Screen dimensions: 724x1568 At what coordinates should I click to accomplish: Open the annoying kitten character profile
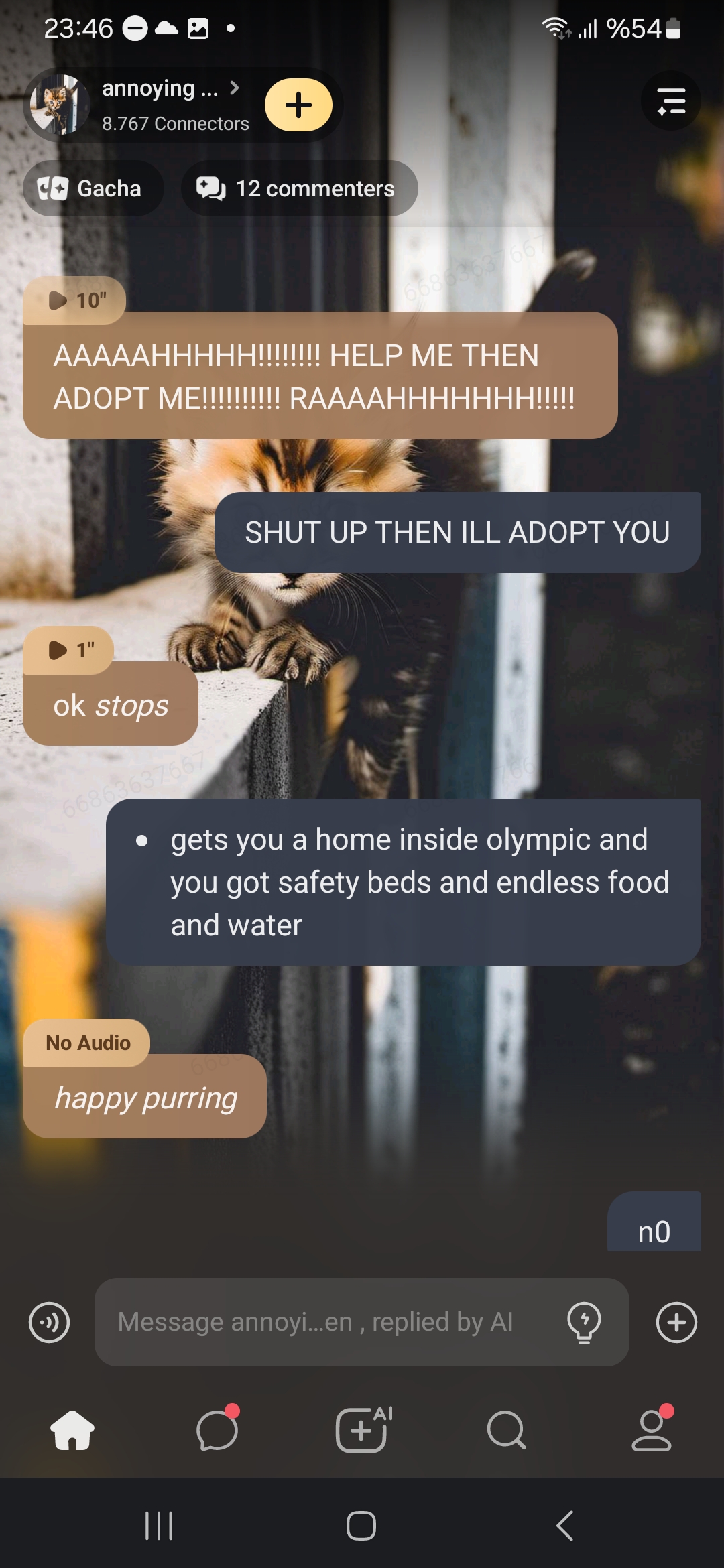(x=160, y=104)
